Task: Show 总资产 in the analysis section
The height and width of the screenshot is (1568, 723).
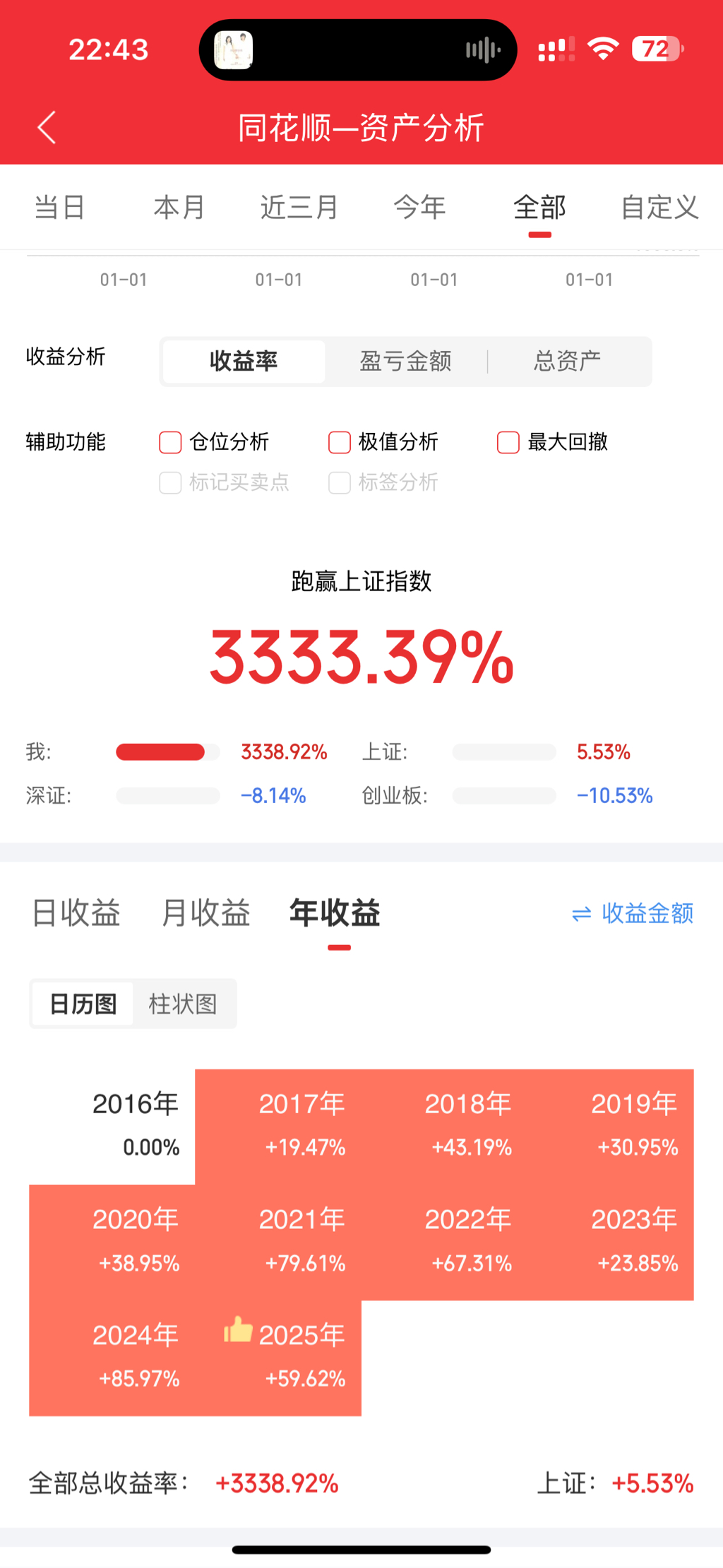Action: pyautogui.click(x=567, y=362)
